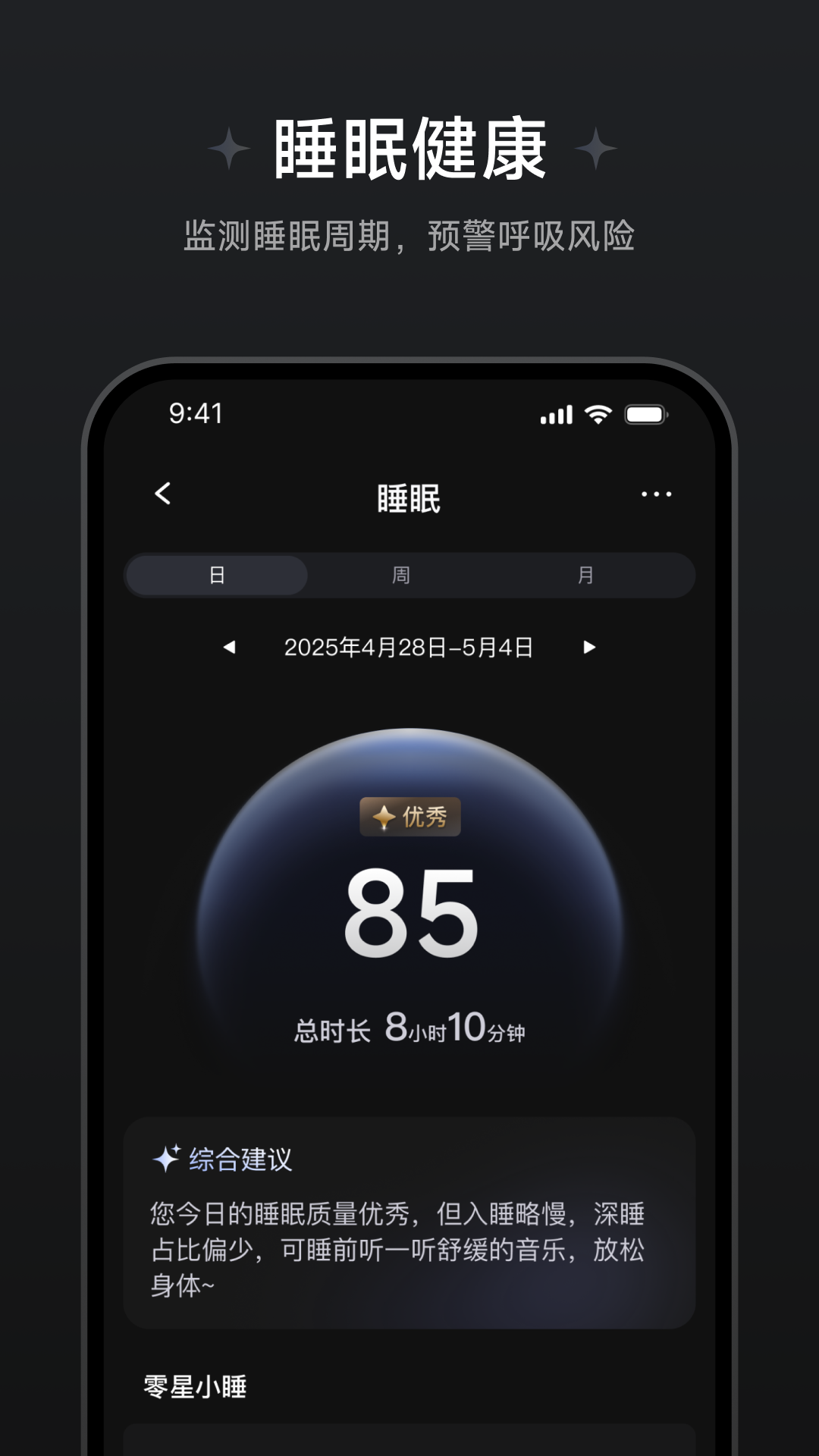Image resolution: width=819 pixels, height=1456 pixels.
Task: Tap the 优秀 rating badge
Action: 409,817
